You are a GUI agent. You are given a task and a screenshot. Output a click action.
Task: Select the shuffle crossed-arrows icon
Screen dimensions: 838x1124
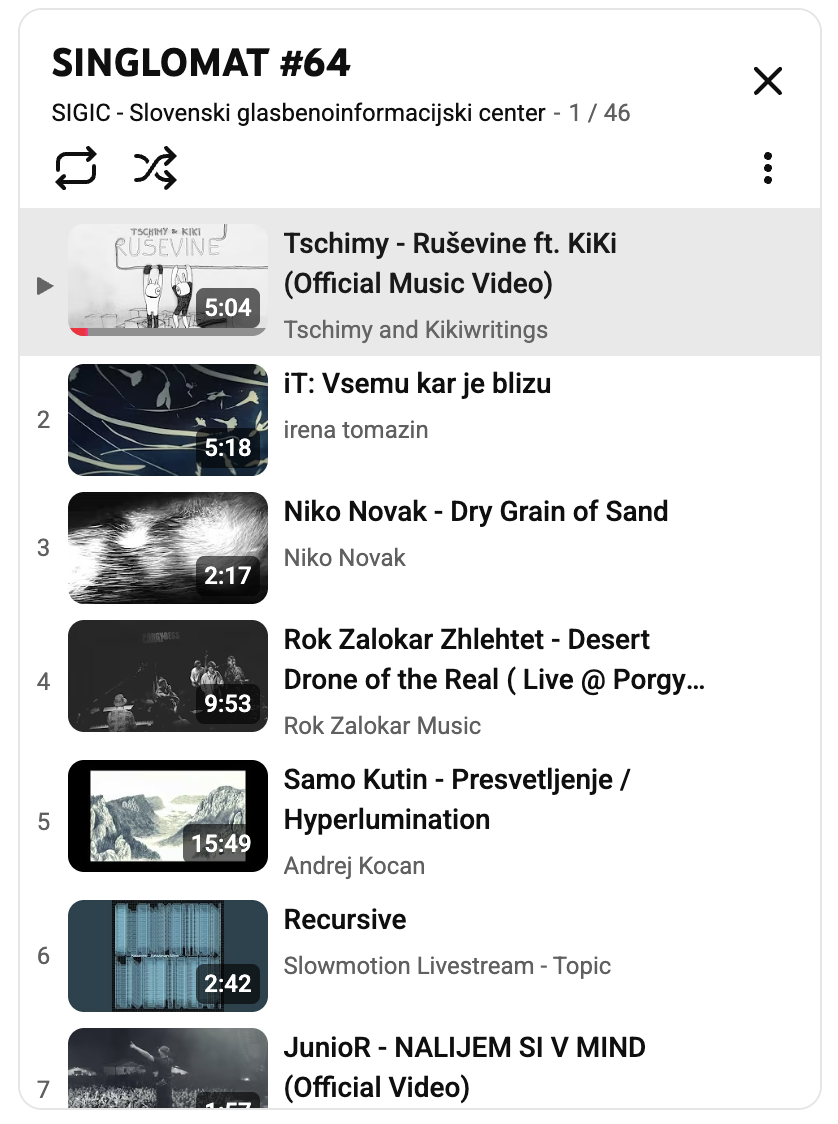[155, 168]
